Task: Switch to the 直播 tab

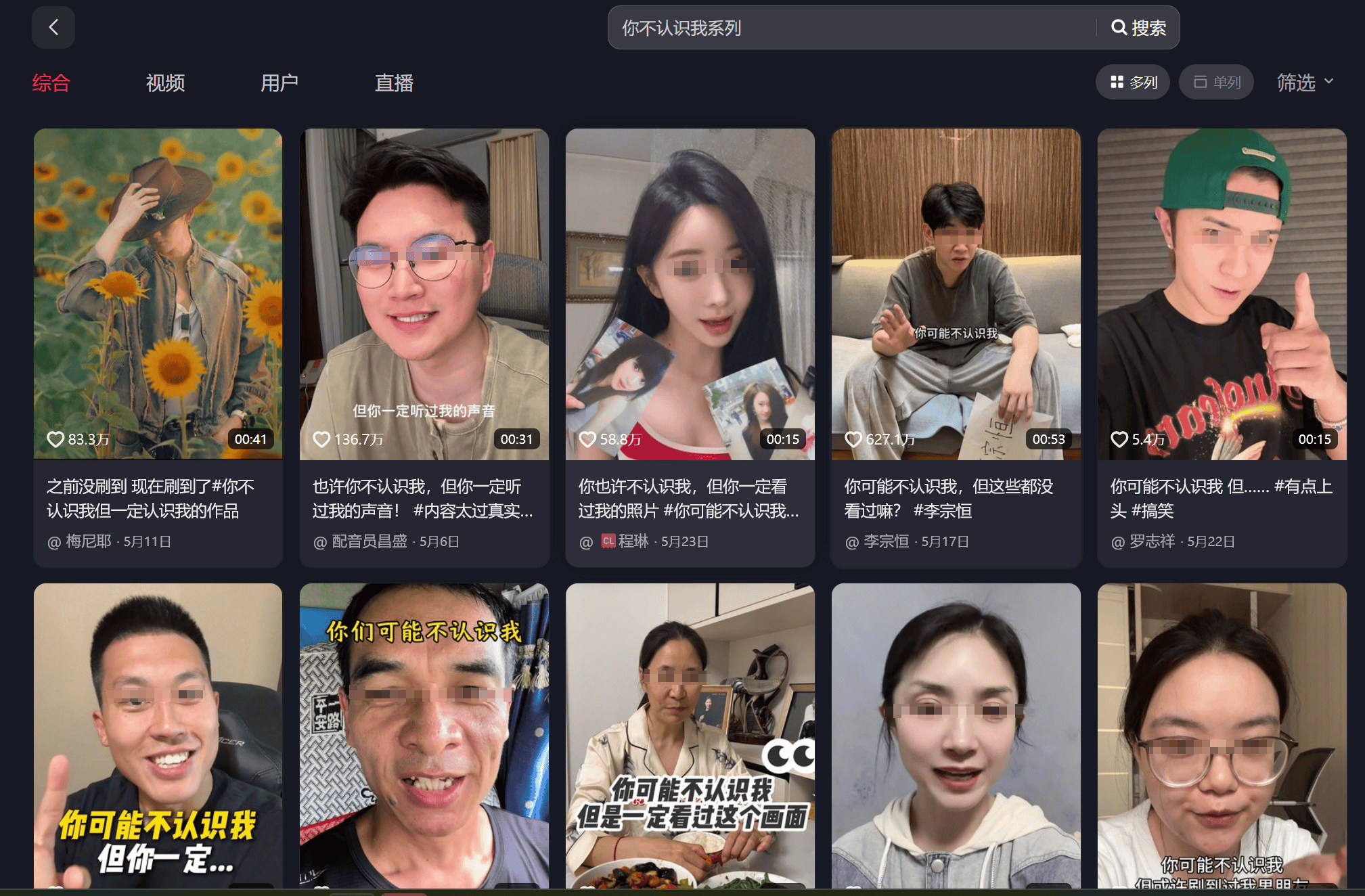Action: 394,83
